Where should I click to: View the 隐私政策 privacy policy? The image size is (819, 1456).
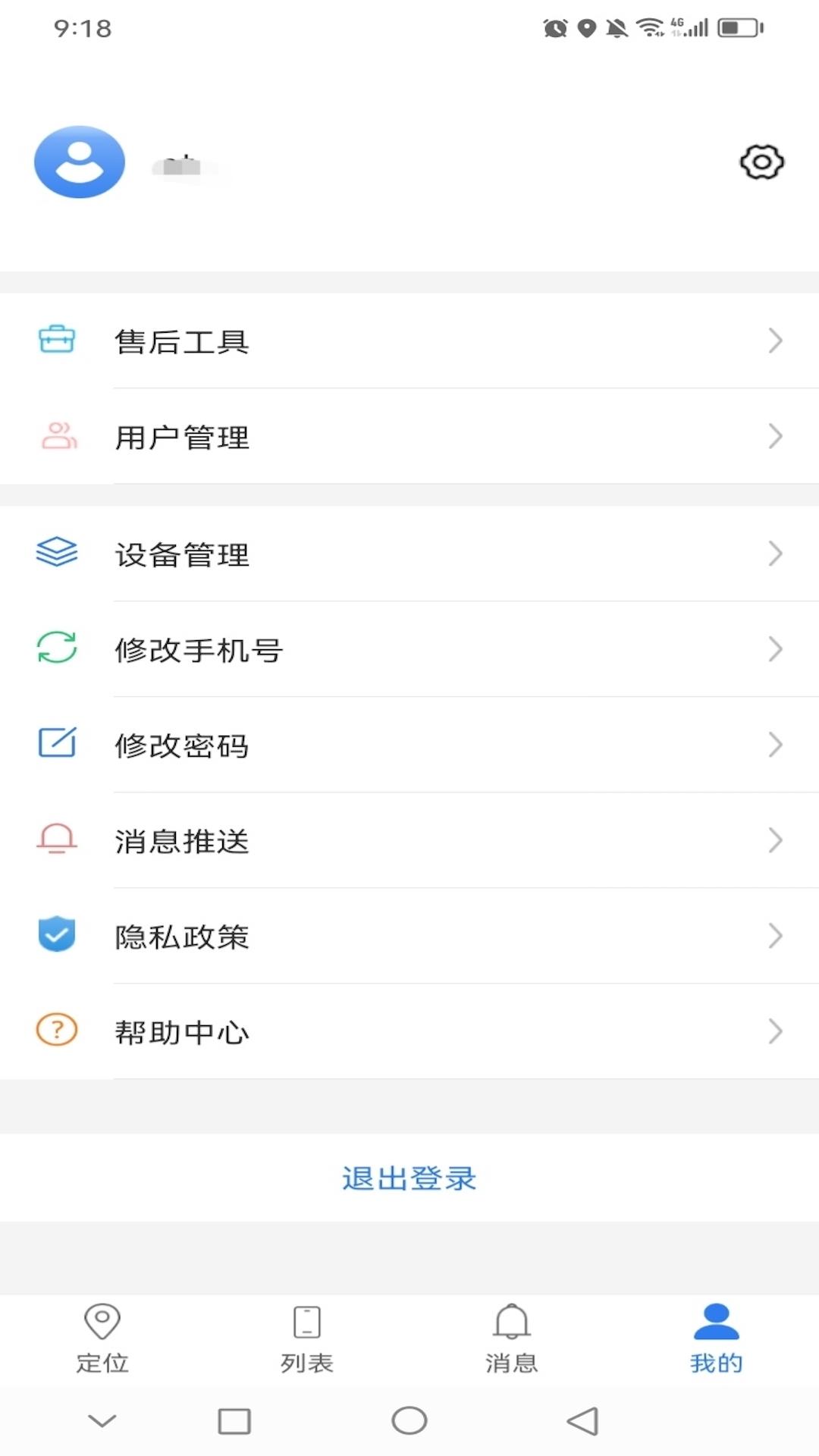coord(409,937)
